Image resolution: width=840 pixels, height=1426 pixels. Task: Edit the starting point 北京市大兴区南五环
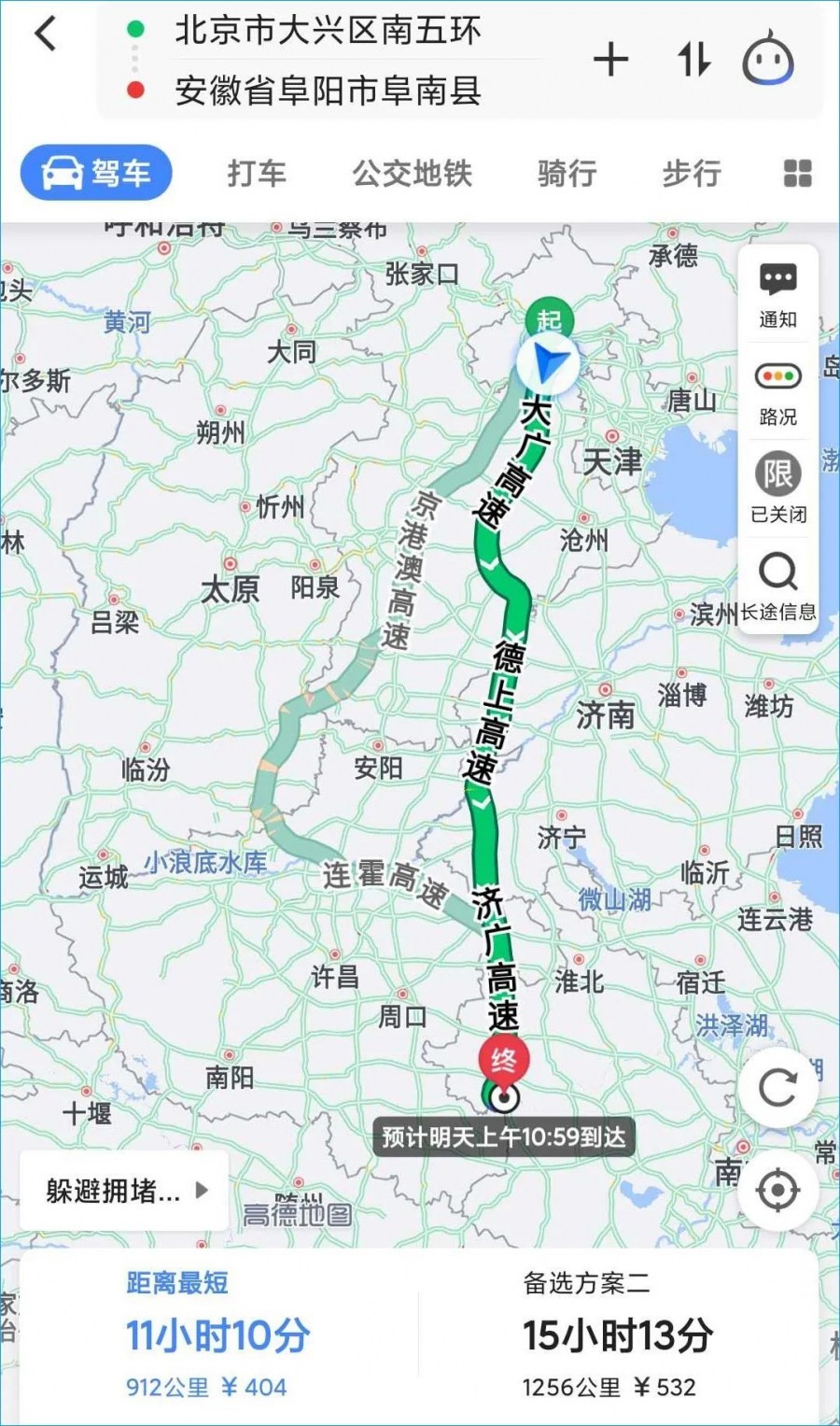click(328, 32)
